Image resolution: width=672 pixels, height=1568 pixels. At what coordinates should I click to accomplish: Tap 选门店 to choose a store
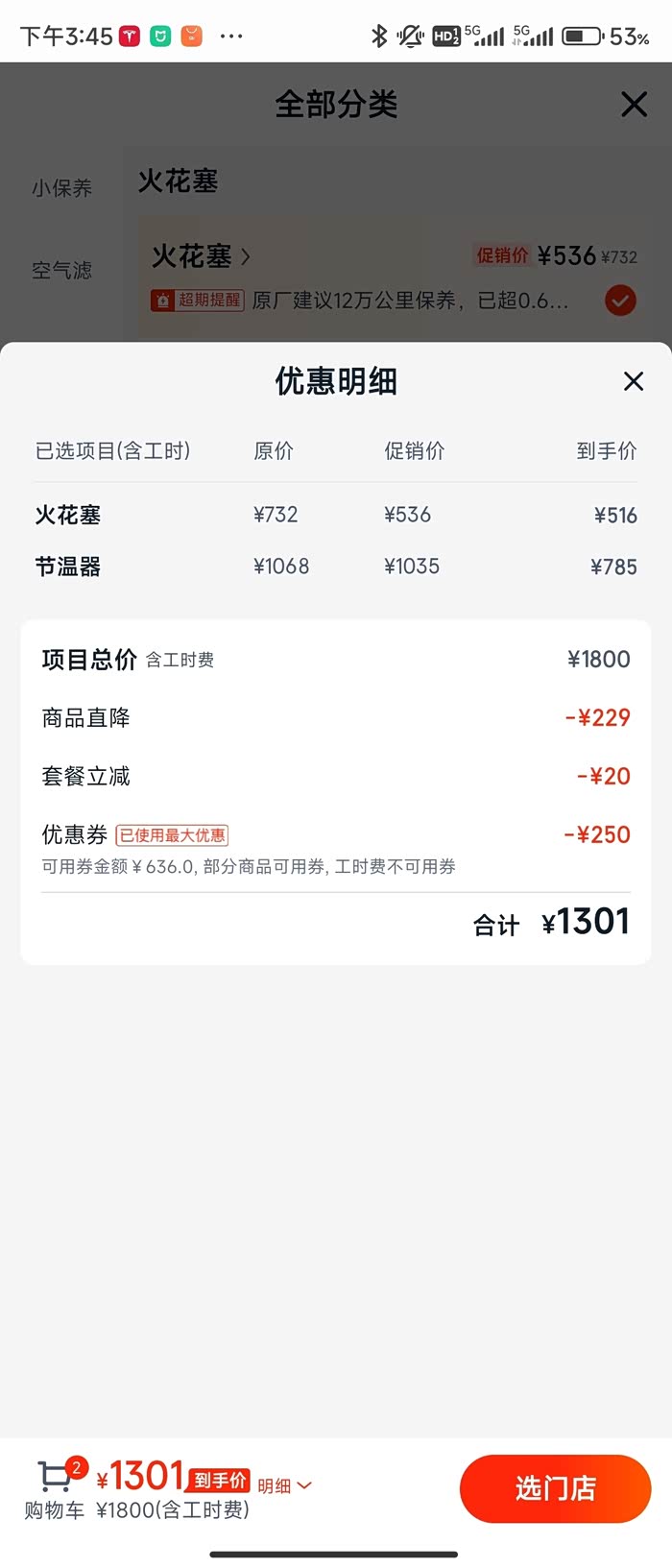[556, 1488]
